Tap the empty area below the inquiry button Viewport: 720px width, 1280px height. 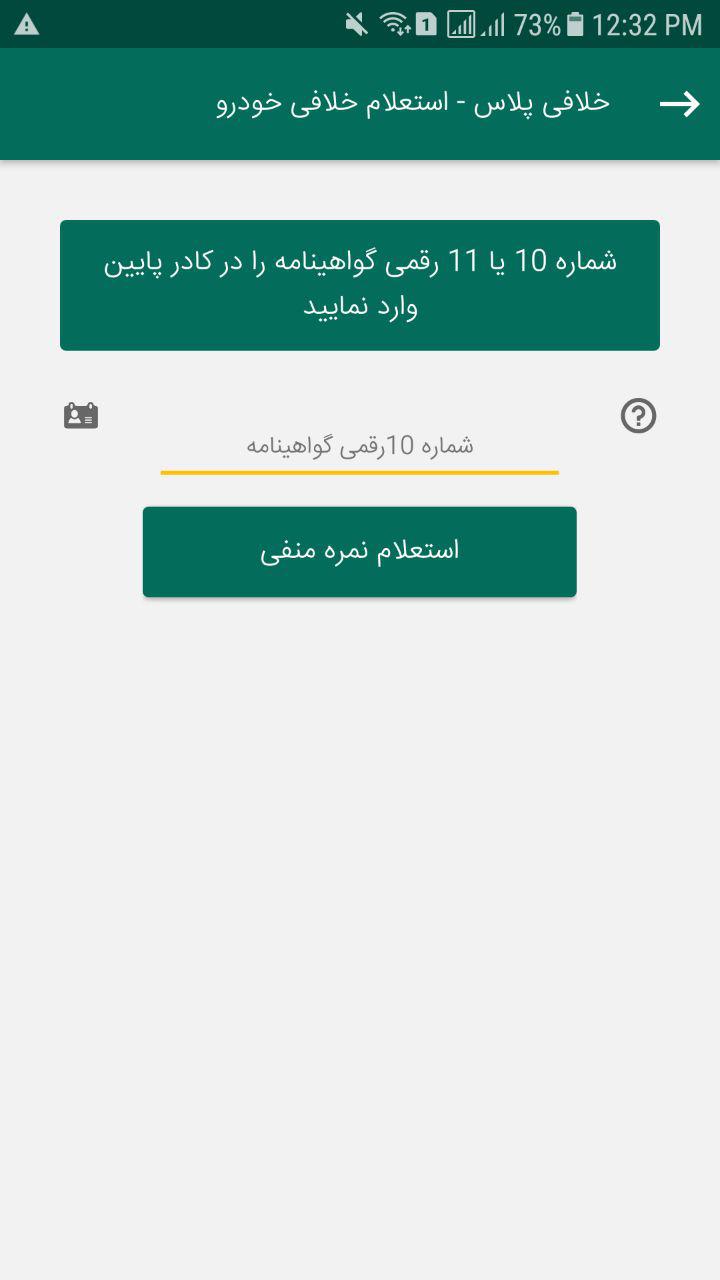360,850
